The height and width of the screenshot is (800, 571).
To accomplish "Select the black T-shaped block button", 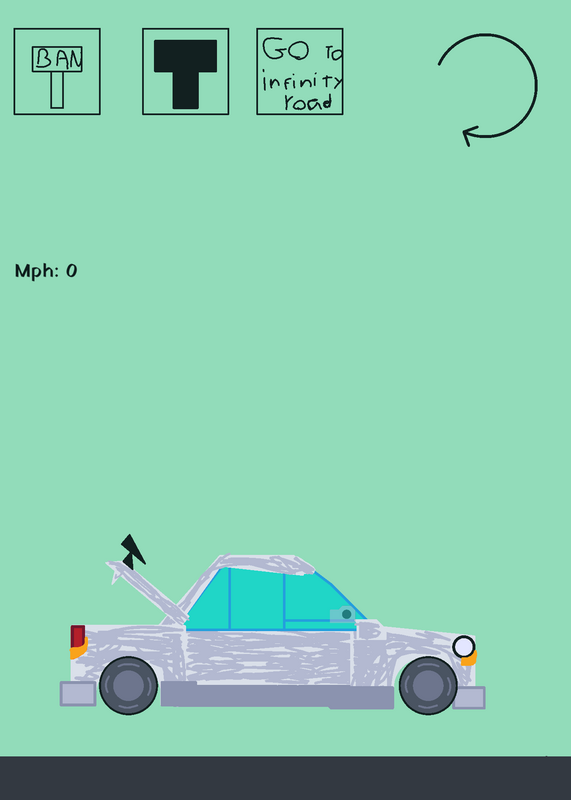I will 186,71.
